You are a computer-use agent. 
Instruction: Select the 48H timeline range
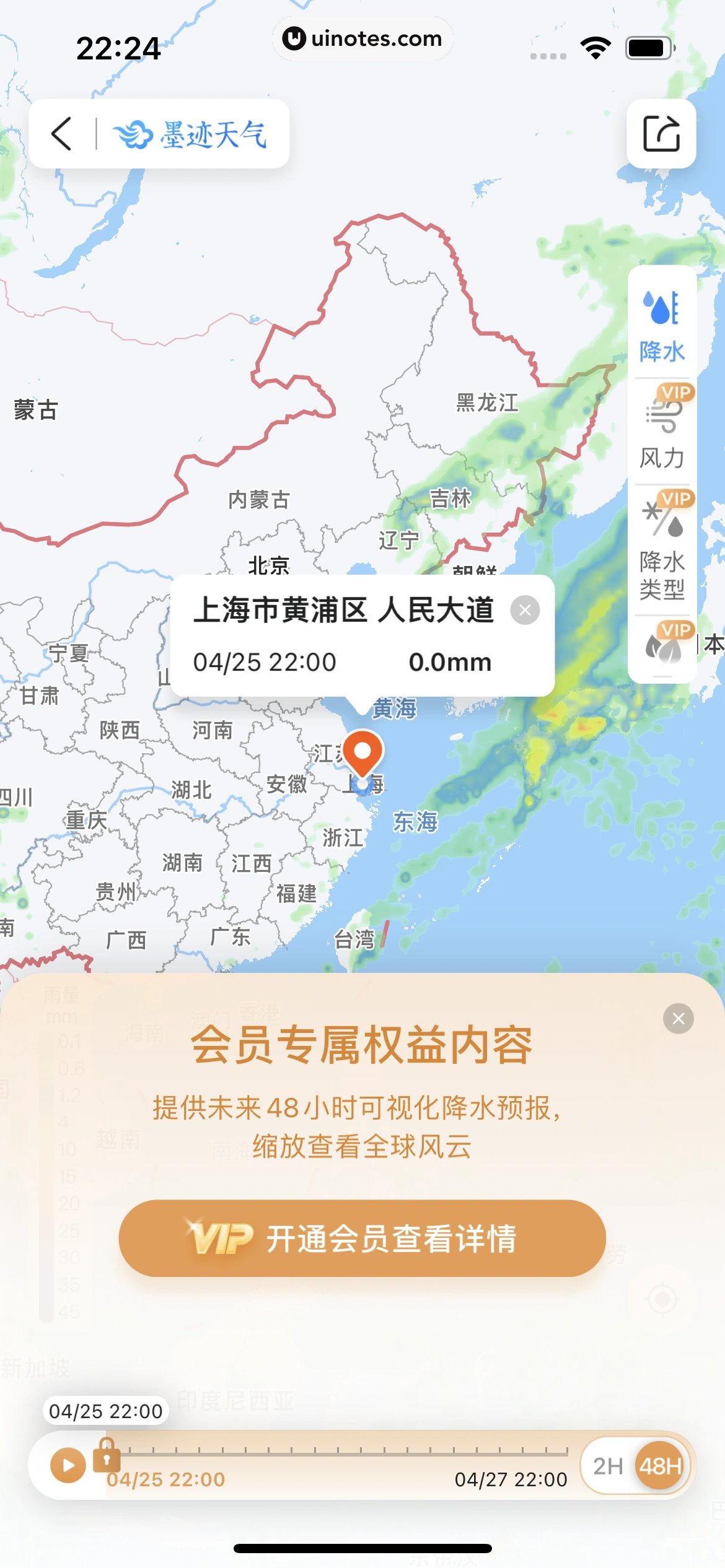coord(661,1466)
